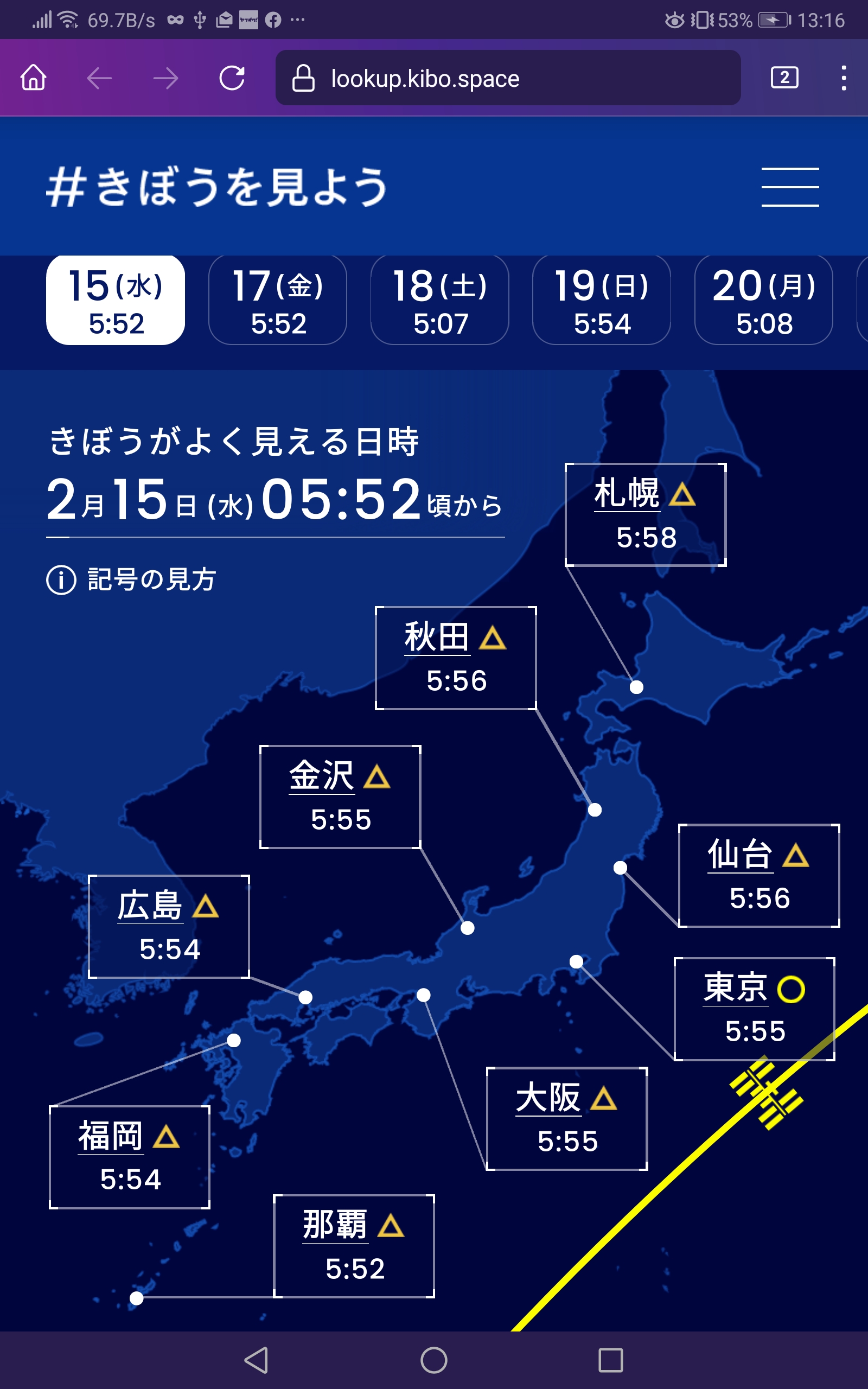Image resolution: width=868 pixels, height=1389 pixels.
Task: Tap the lookup.kibo.space address bar
Action: (508, 78)
